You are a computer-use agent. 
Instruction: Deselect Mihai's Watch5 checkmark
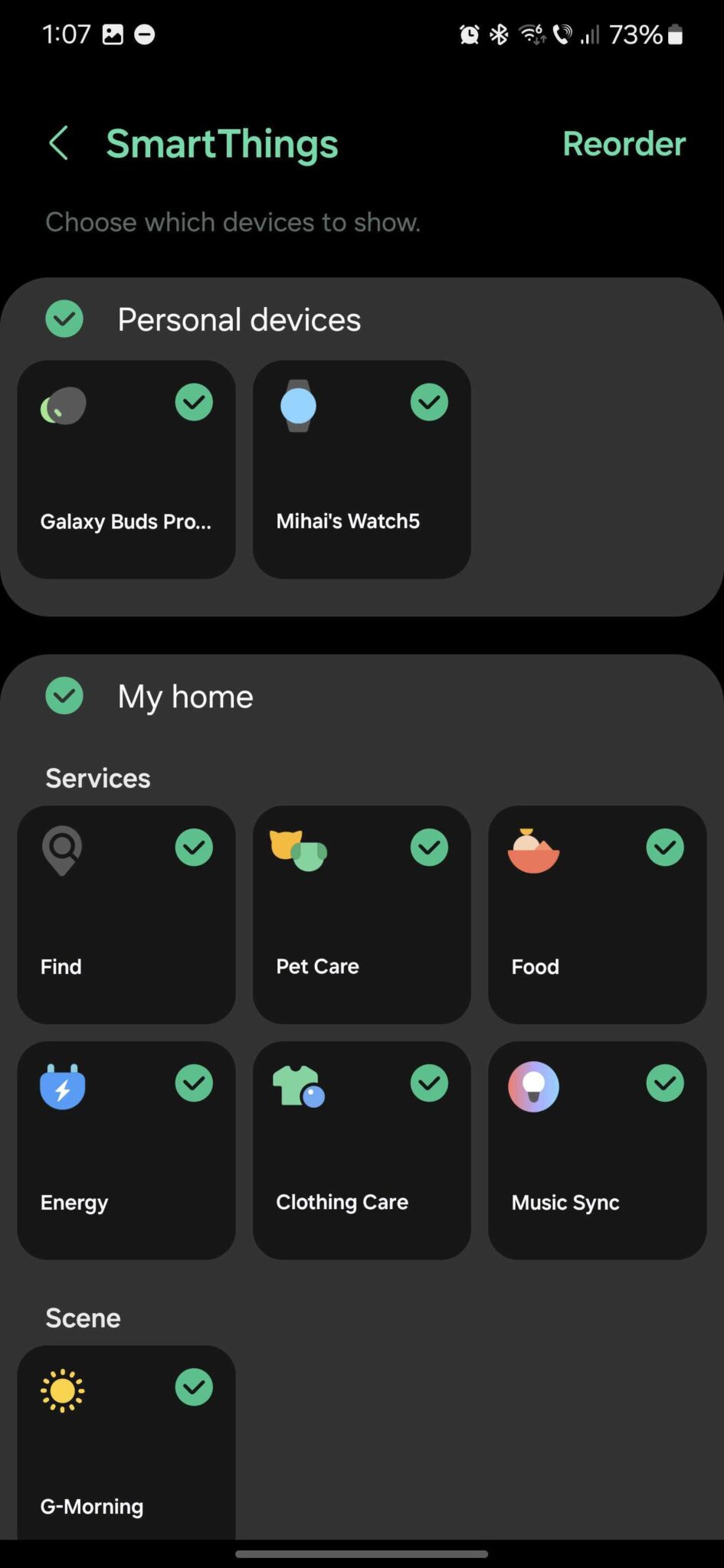(x=429, y=400)
